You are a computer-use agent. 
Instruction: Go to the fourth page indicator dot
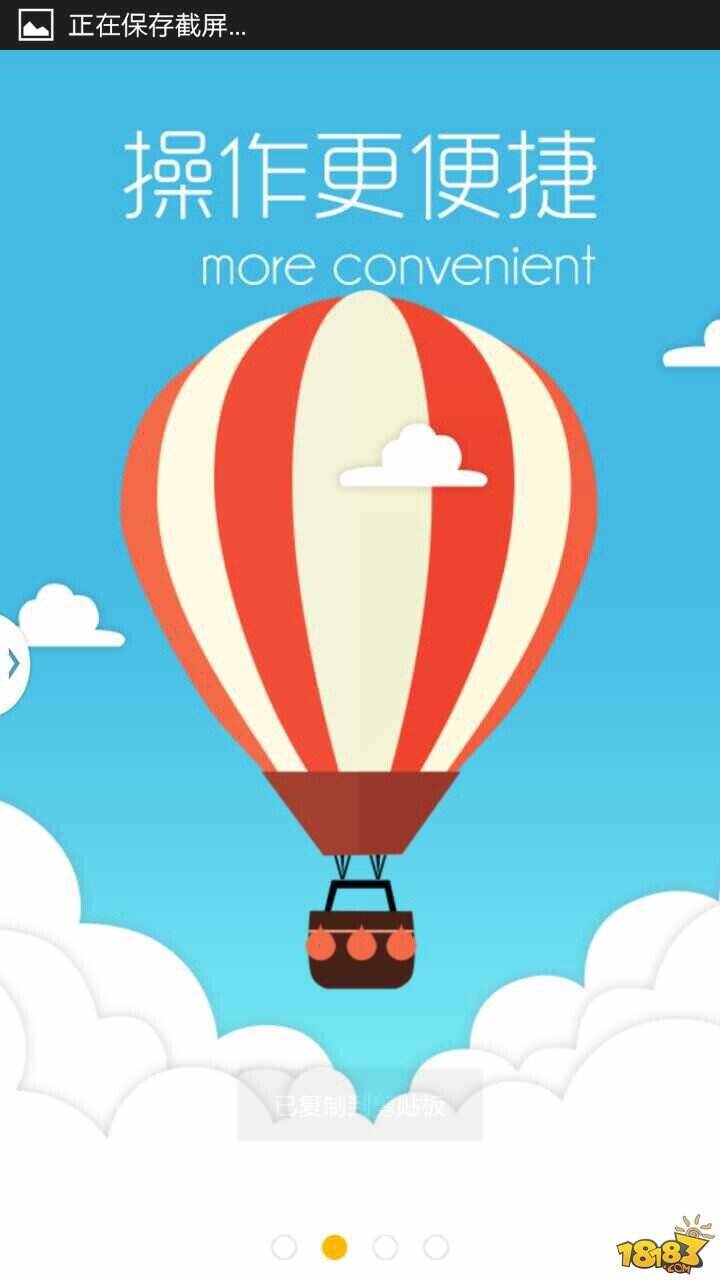click(436, 1247)
